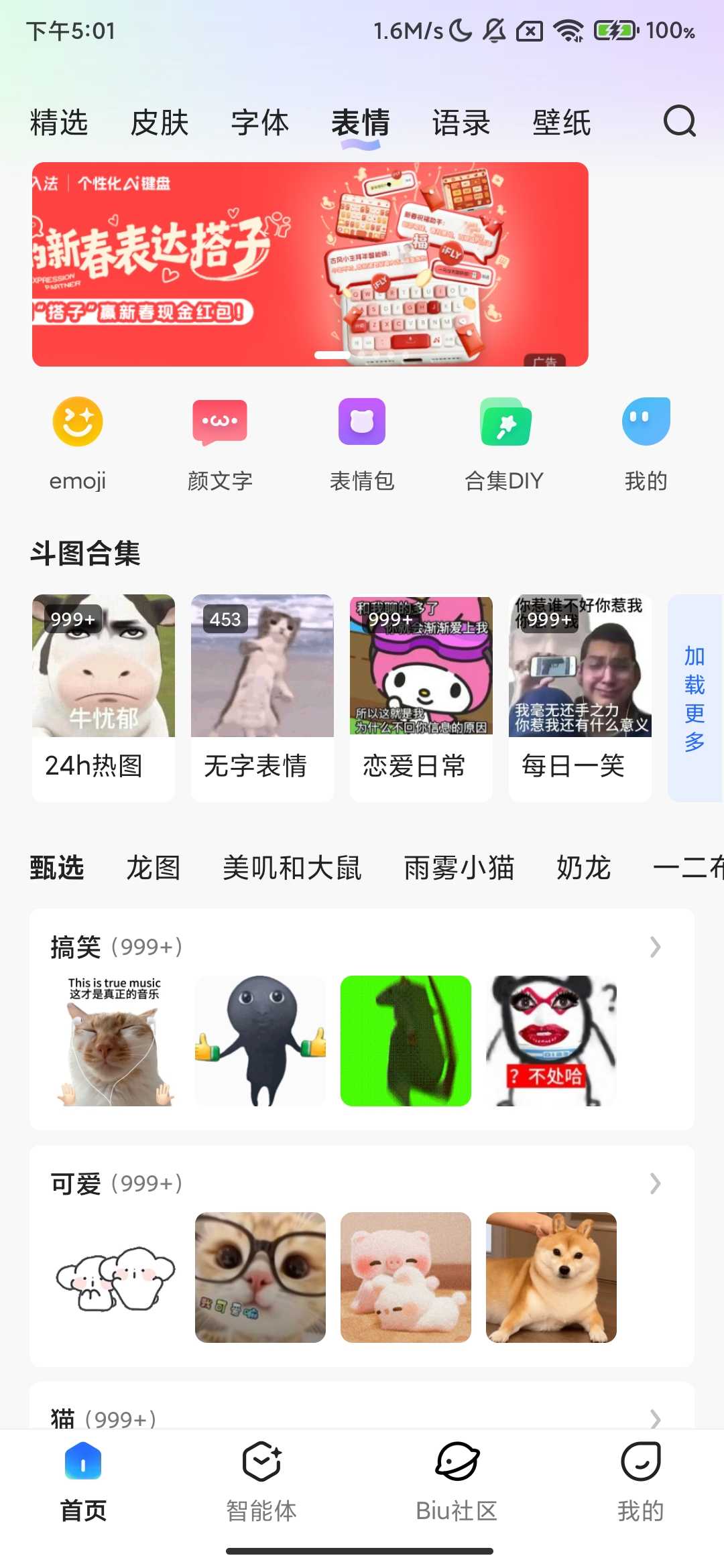Switch to the 皮肤 tab
Image resolution: width=724 pixels, height=1568 pixels.
pyautogui.click(x=160, y=121)
